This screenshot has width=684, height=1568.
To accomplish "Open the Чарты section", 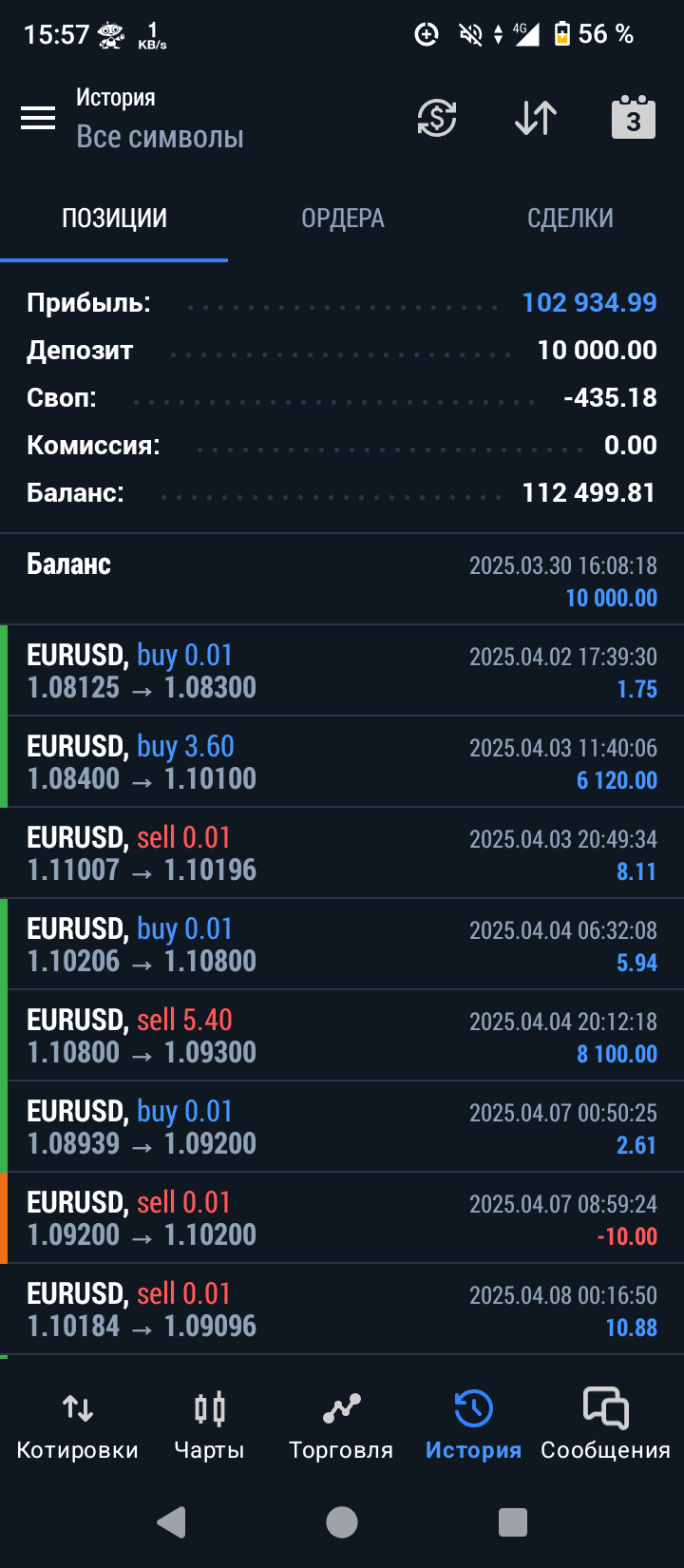I will click(x=209, y=1425).
